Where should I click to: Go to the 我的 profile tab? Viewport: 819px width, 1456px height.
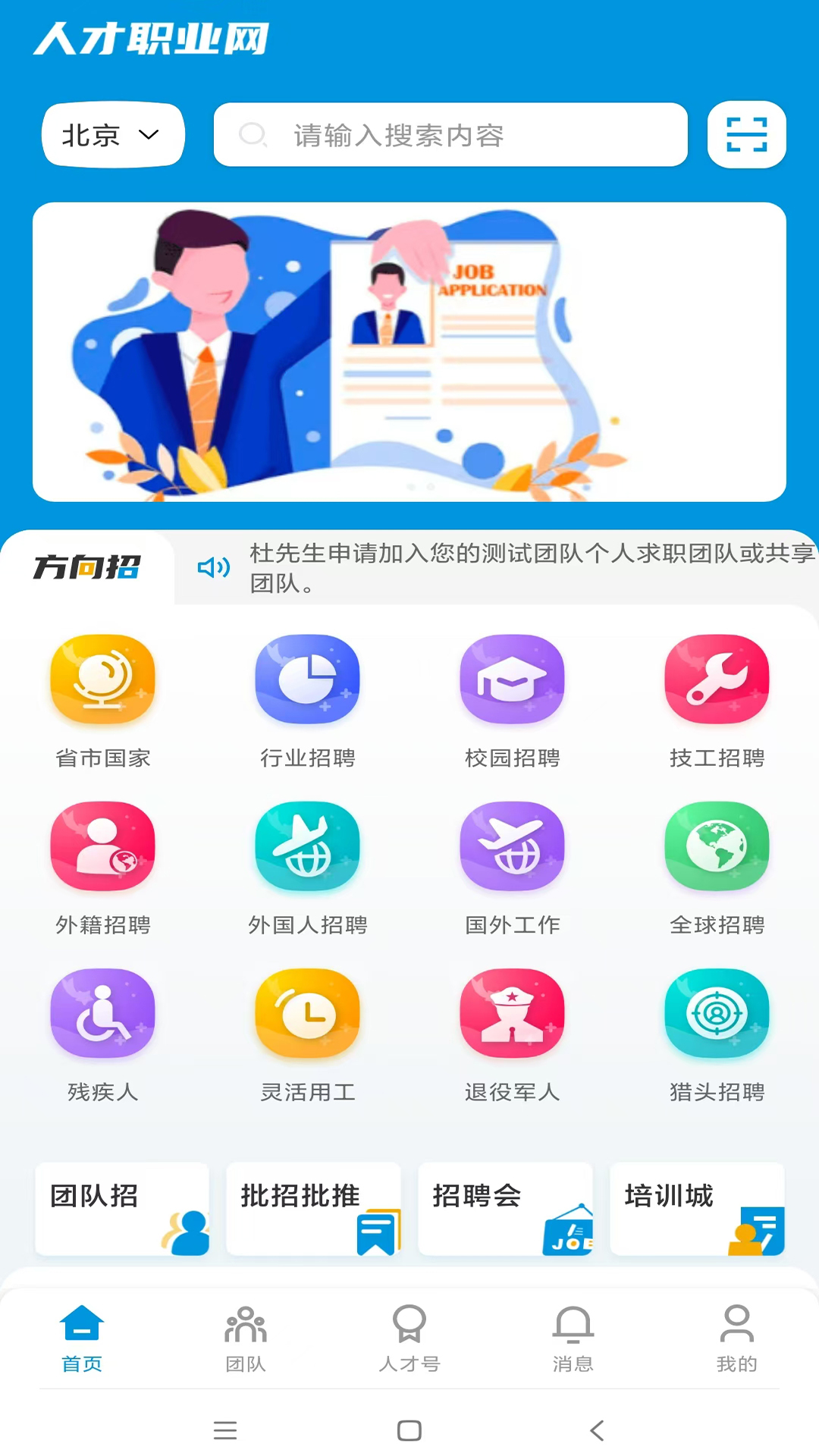736,1338
